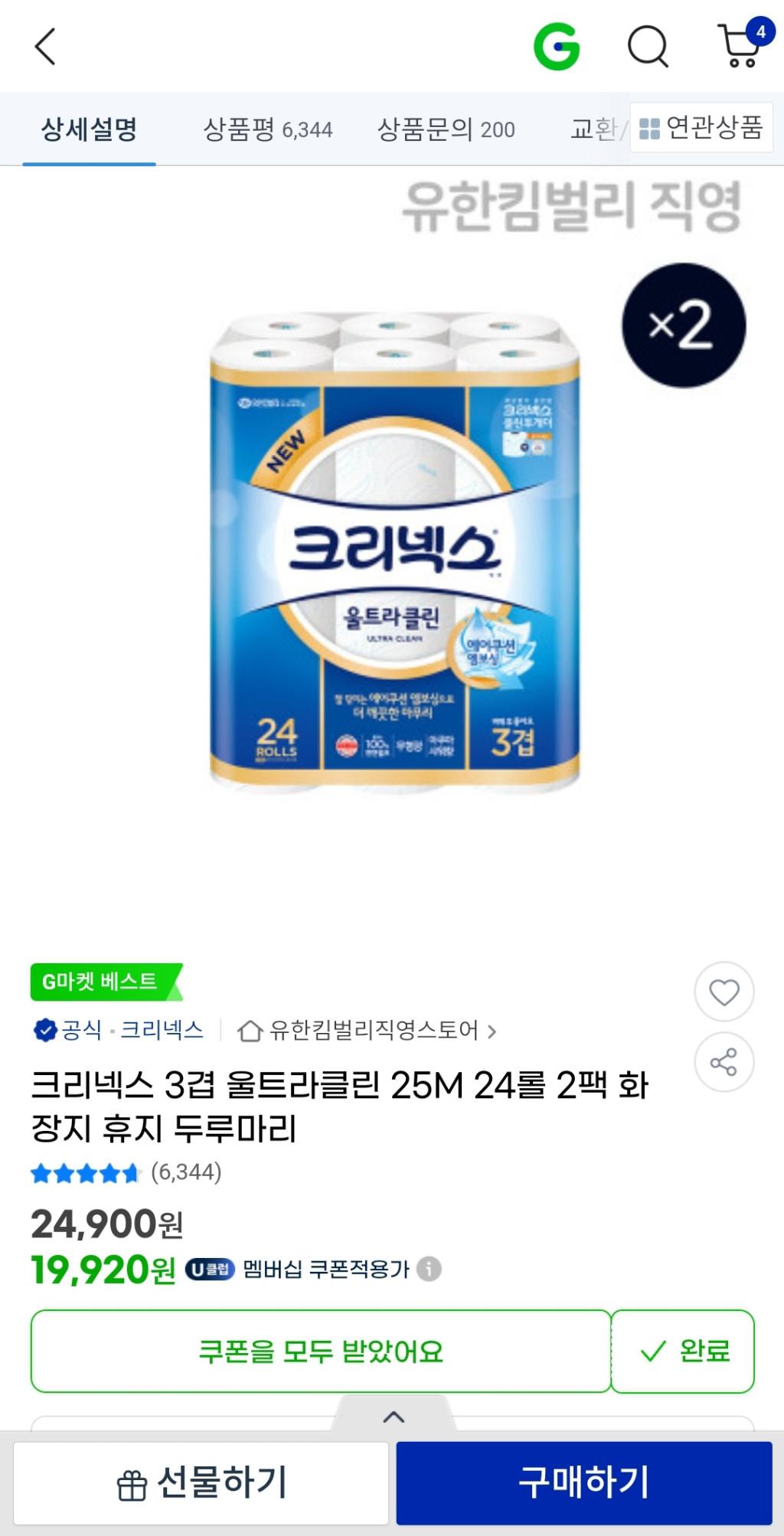Switch to the 상품문의 tab
The image size is (784, 1536).
446,129
